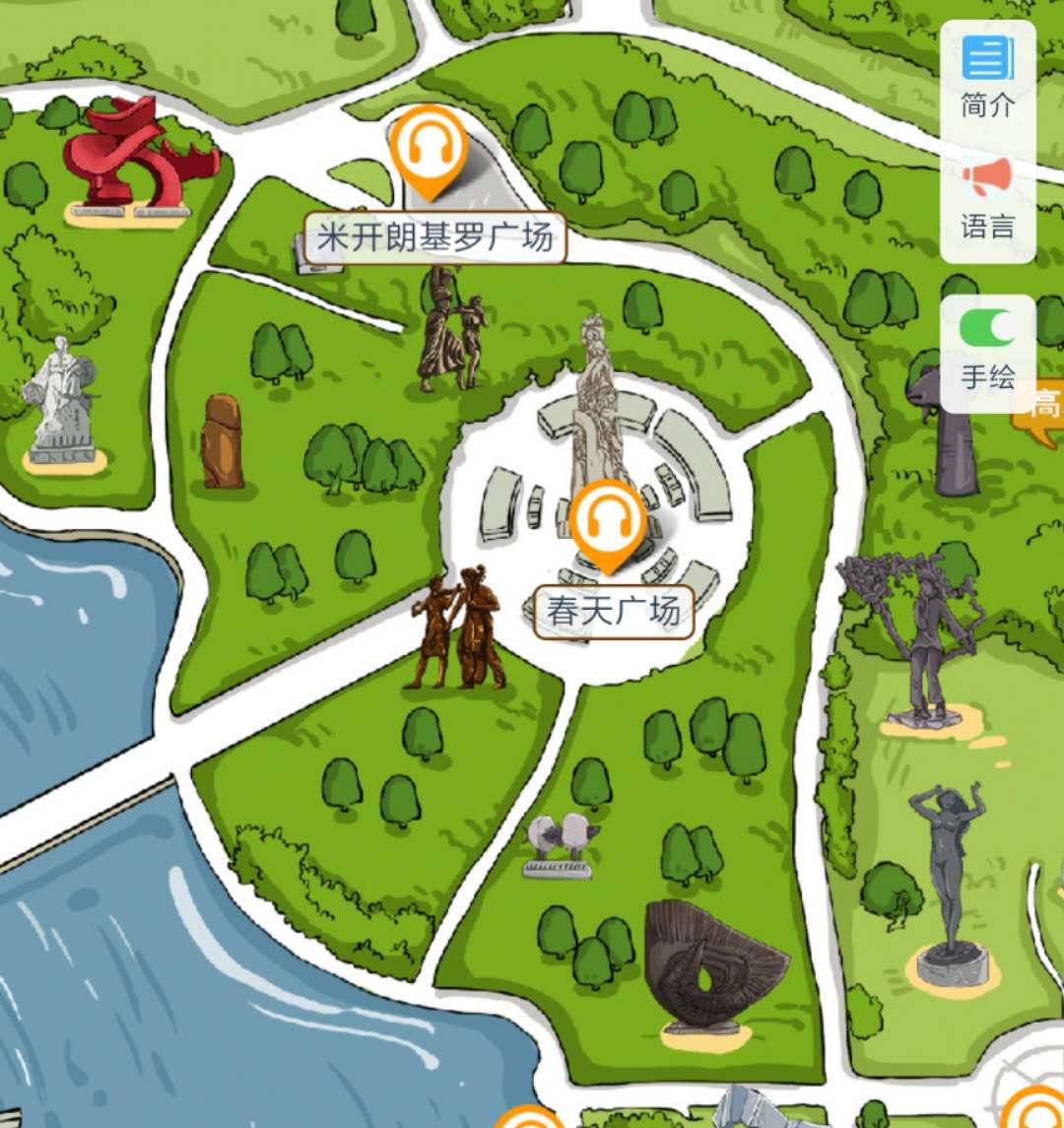This screenshot has height=1128, width=1064.
Task: Open the 米开朗基罗广场 label
Action: (x=434, y=237)
